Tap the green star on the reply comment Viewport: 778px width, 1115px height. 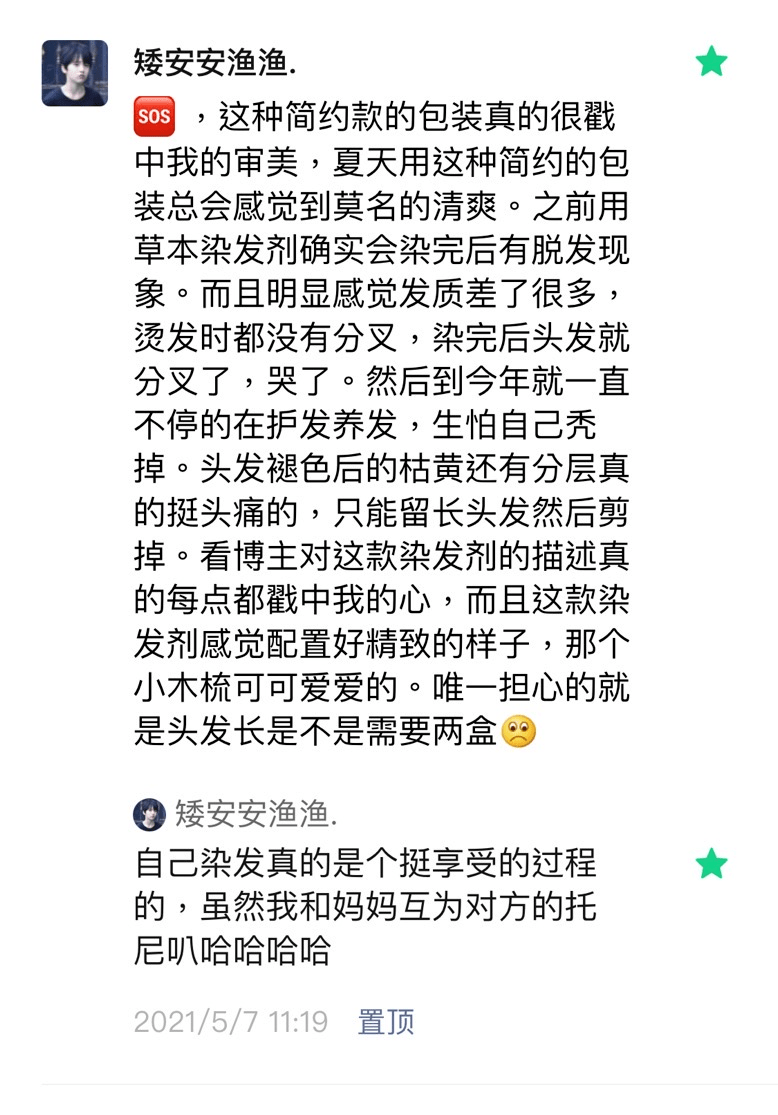pyautogui.click(x=711, y=863)
